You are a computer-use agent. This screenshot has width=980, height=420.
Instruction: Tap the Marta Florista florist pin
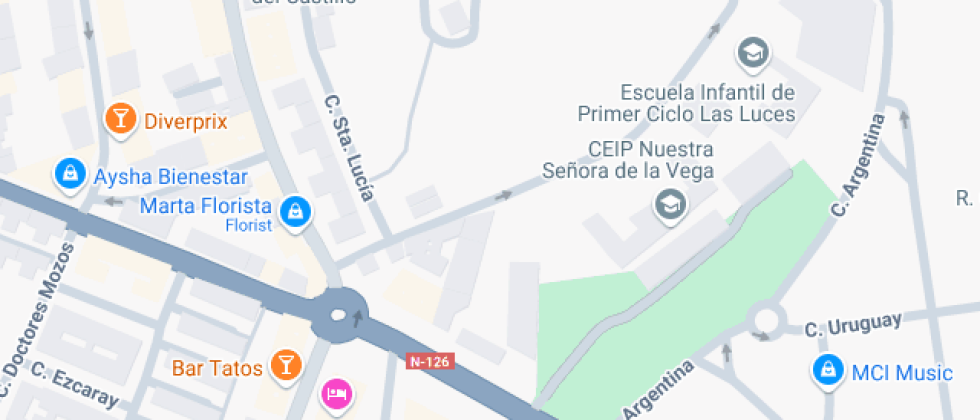point(294,210)
